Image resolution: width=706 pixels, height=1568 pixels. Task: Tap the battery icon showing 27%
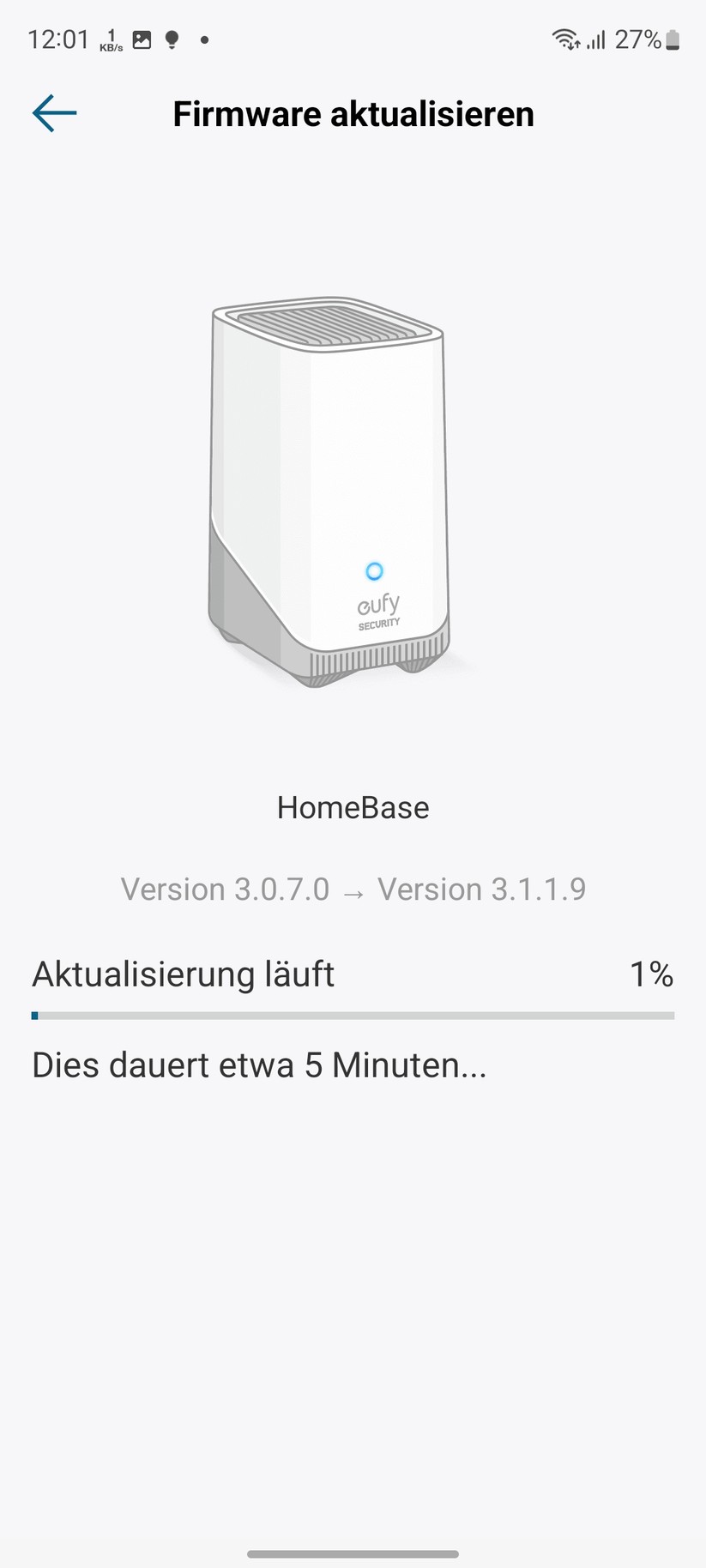[x=671, y=39]
